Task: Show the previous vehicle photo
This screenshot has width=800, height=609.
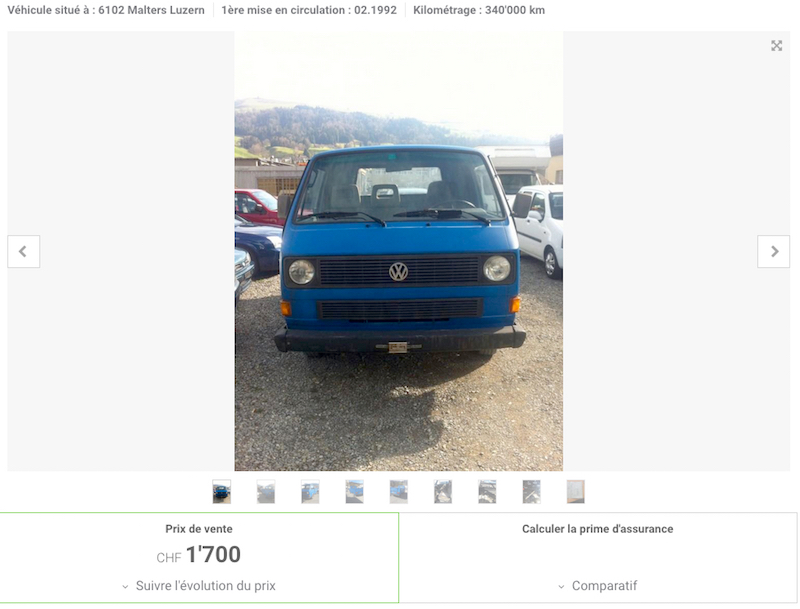Action: click(23, 252)
